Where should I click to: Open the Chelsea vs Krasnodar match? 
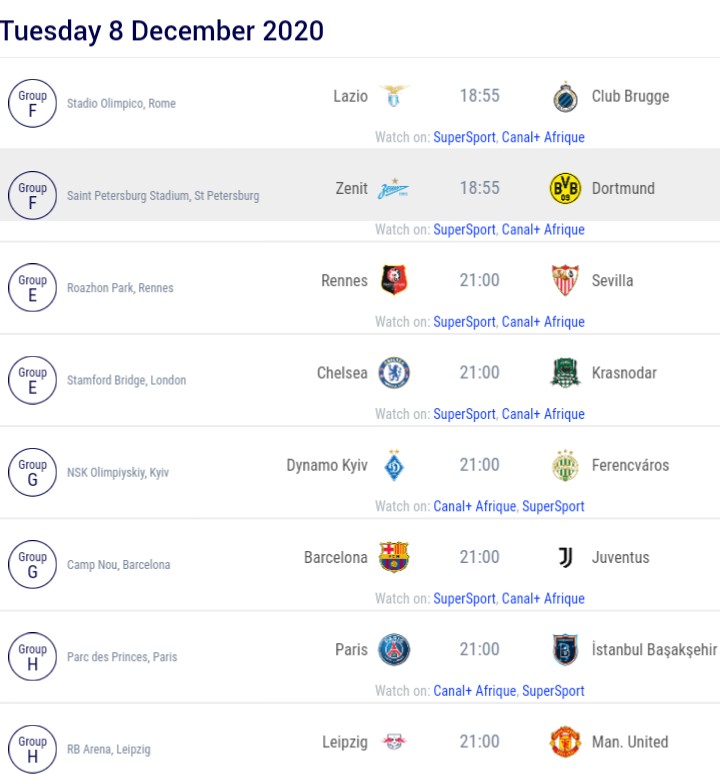tap(479, 373)
